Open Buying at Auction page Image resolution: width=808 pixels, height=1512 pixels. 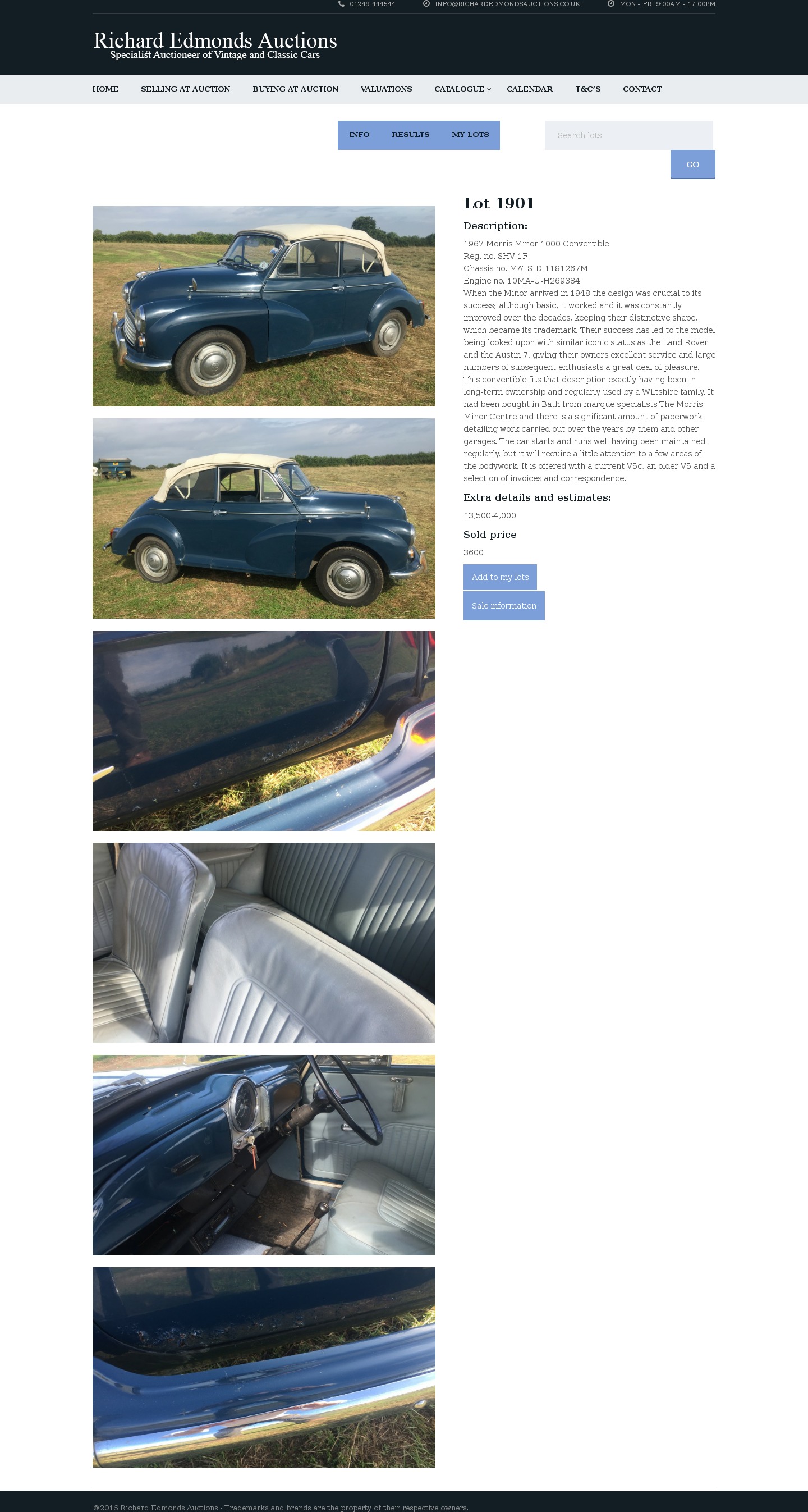(x=295, y=89)
